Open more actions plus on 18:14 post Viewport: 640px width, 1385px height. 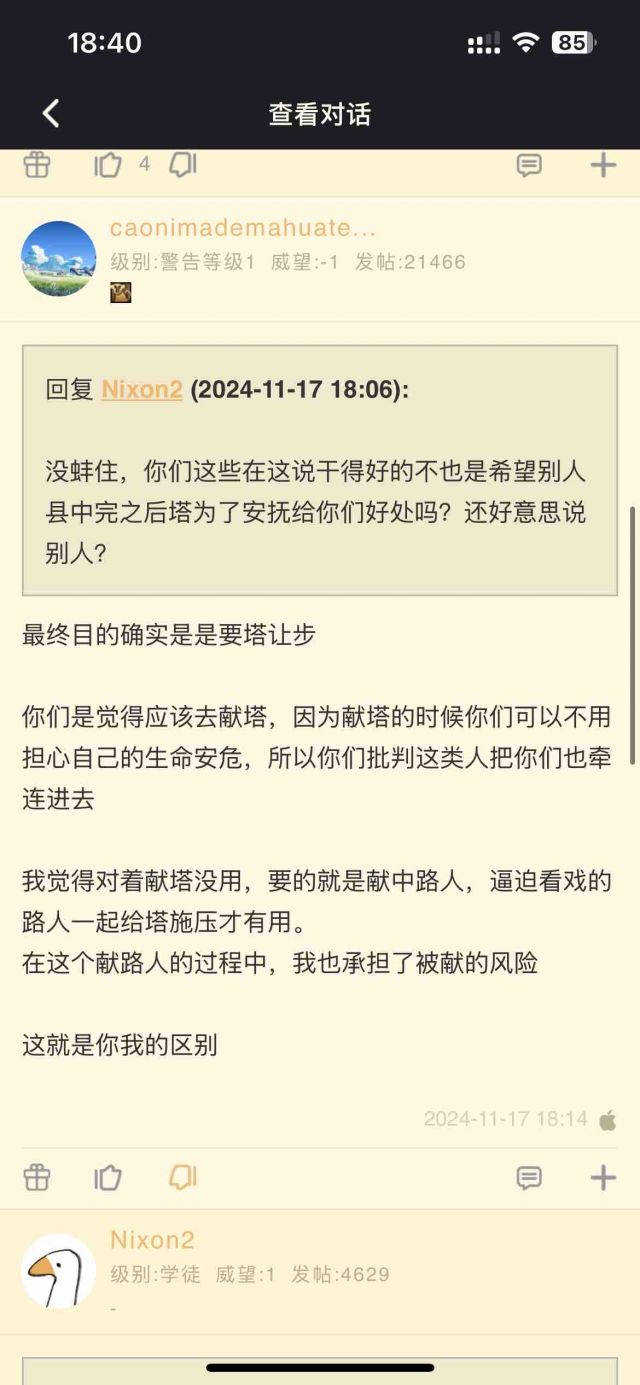[x=603, y=1178]
